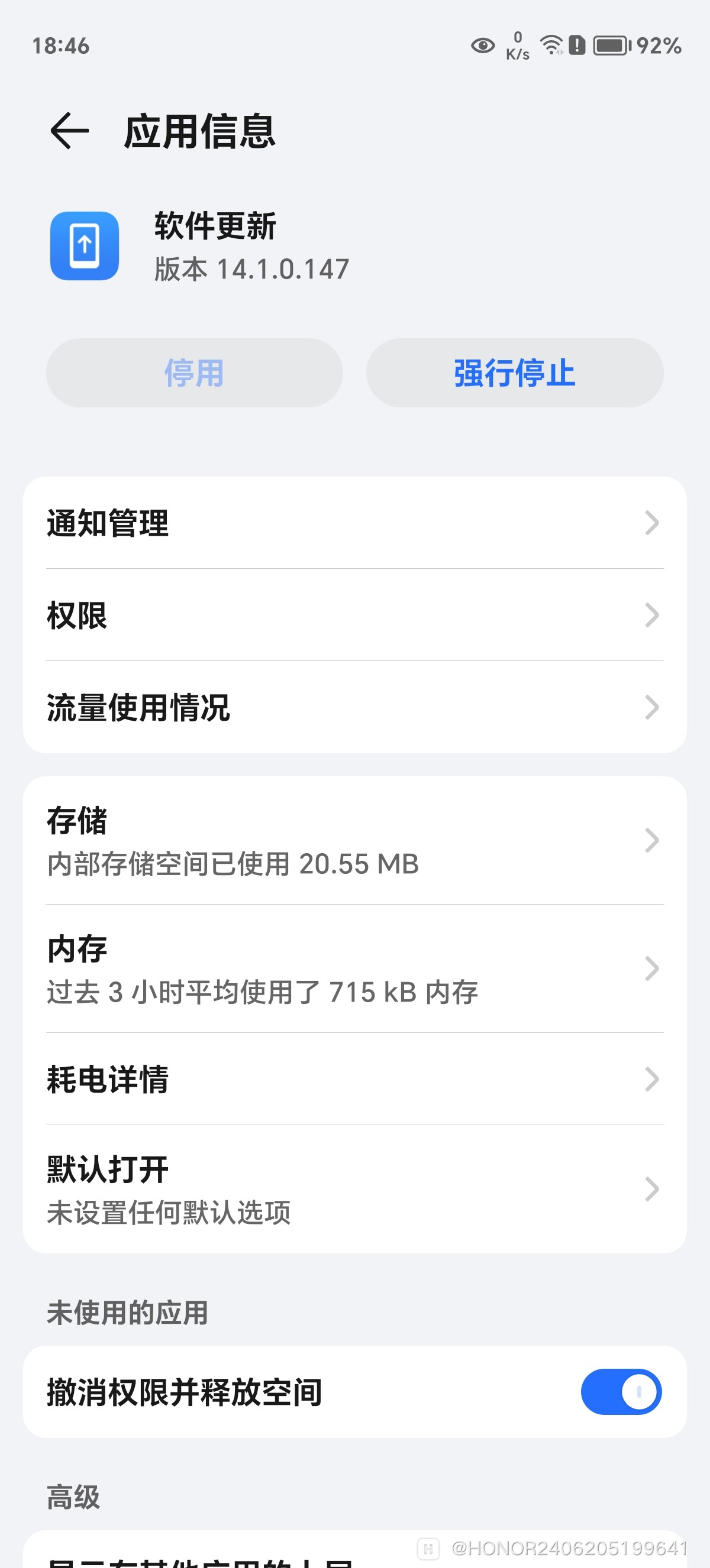This screenshot has width=710, height=1568.
Task: Toggle 撤消权限并释放空间 switch
Action: pos(621,1391)
